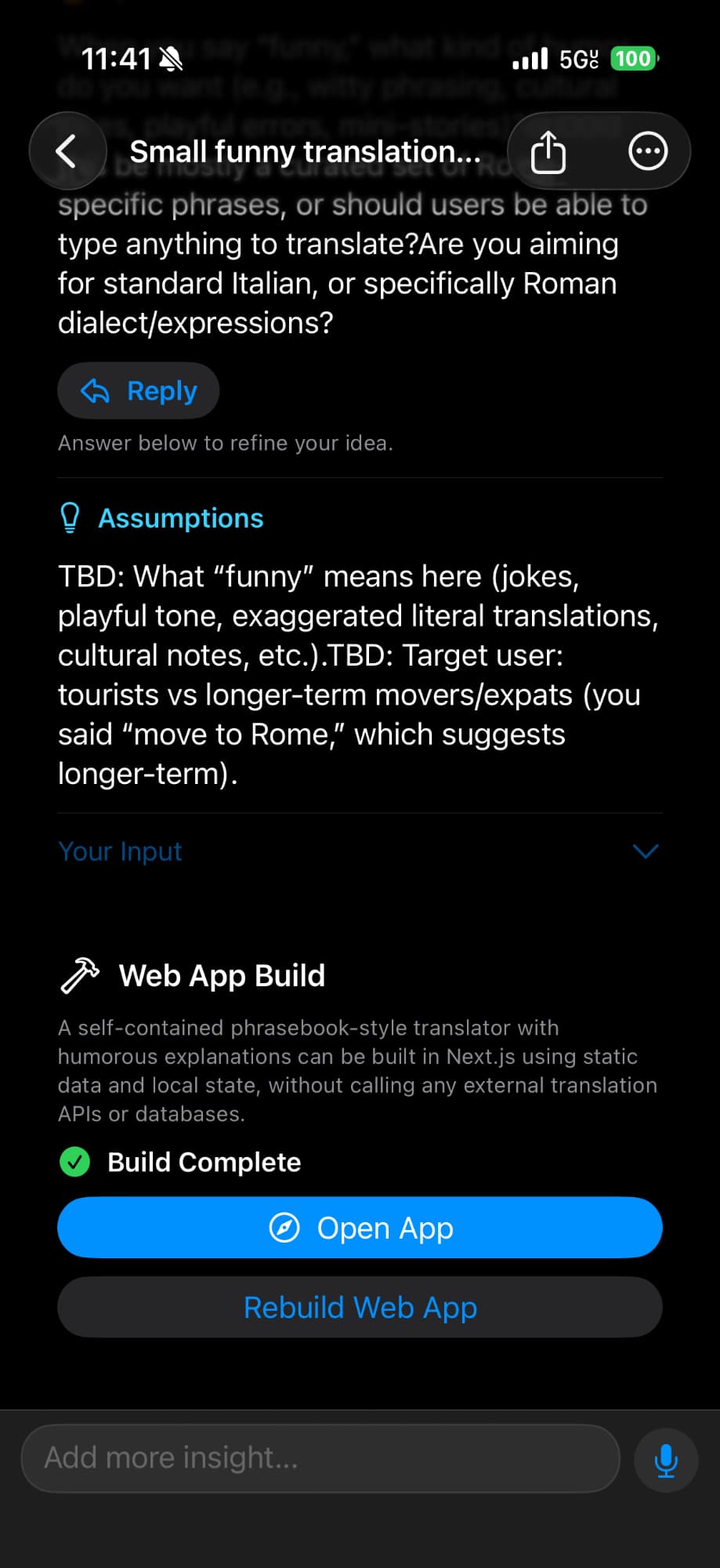Tap Reply to answer the question
The image size is (720, 1568).
[138, 390]
